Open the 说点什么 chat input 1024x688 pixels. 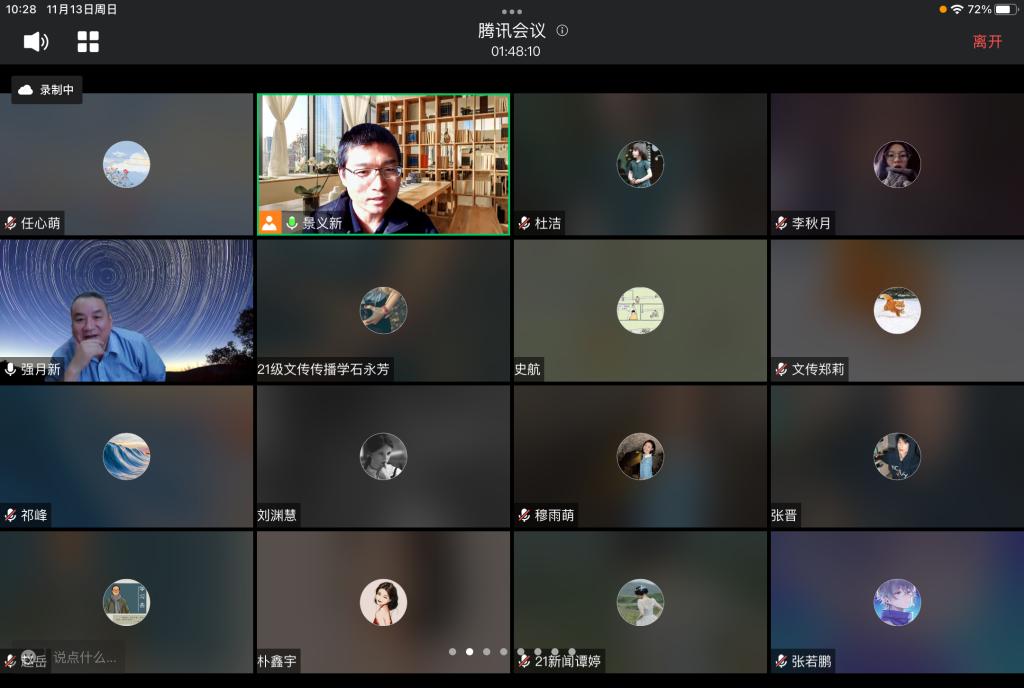84,657
